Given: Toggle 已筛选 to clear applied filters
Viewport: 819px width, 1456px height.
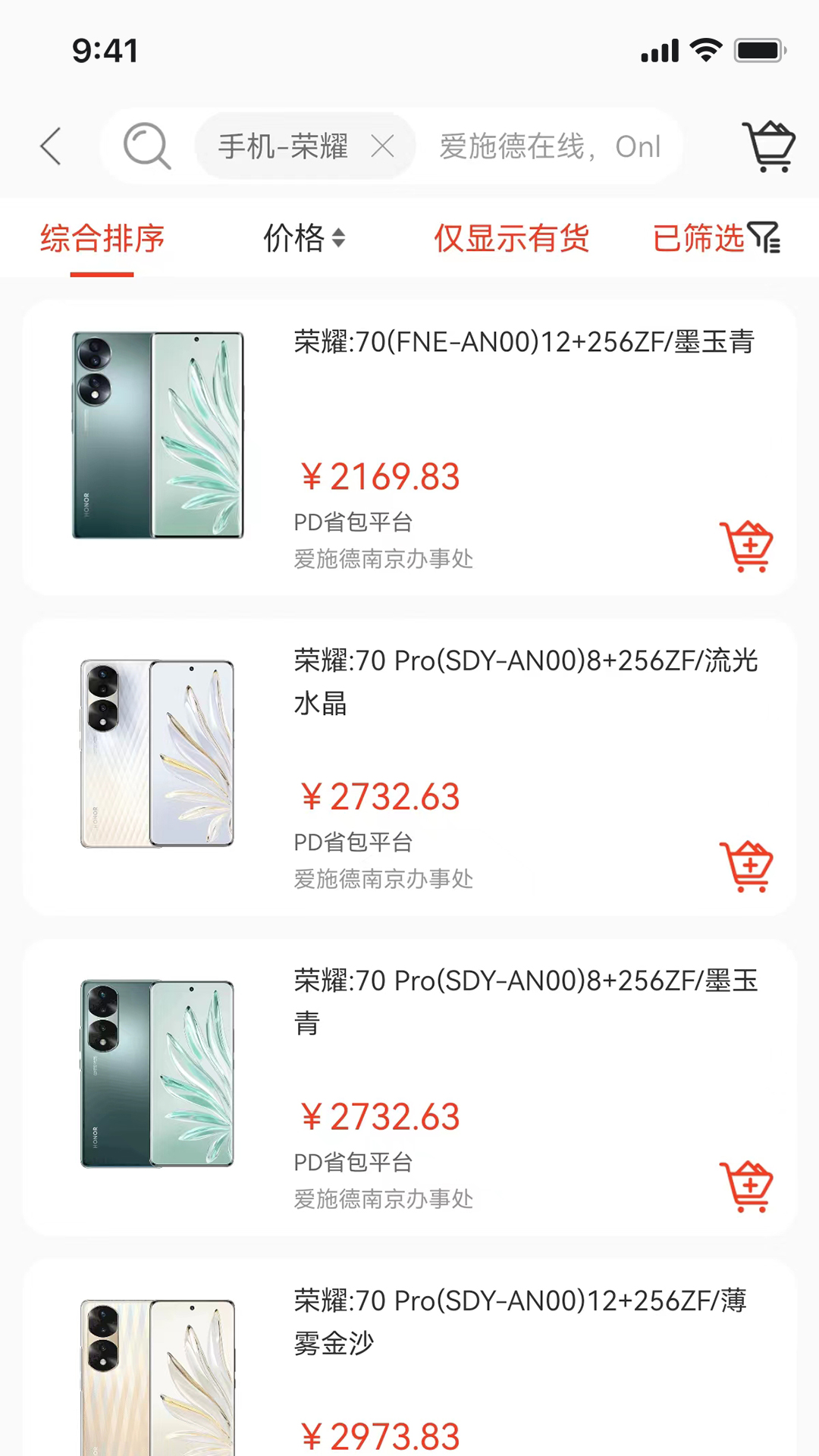Looking at the screenshot, I should click(698, 238).
